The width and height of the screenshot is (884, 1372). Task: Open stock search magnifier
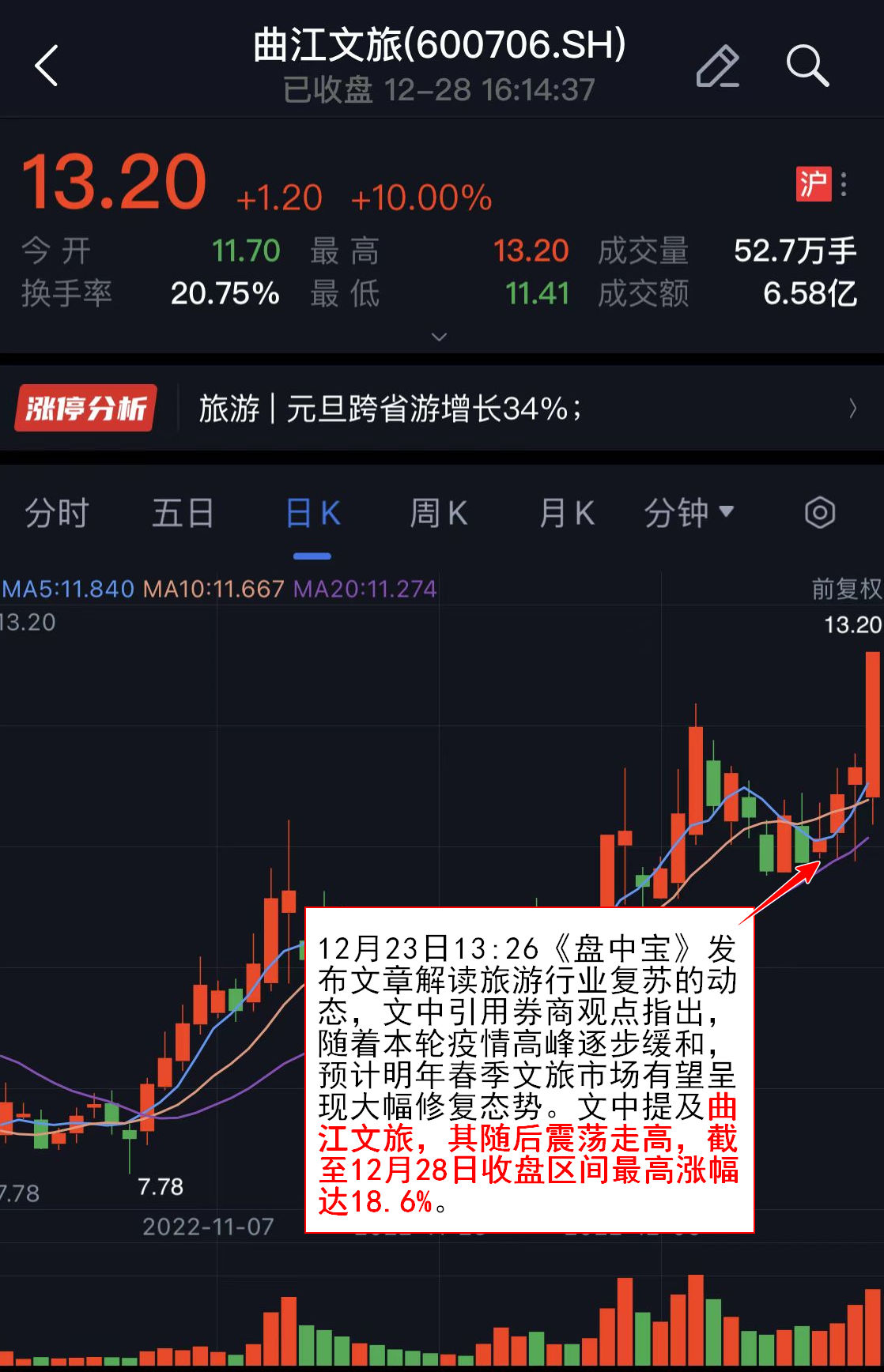(x=807, y=66)
